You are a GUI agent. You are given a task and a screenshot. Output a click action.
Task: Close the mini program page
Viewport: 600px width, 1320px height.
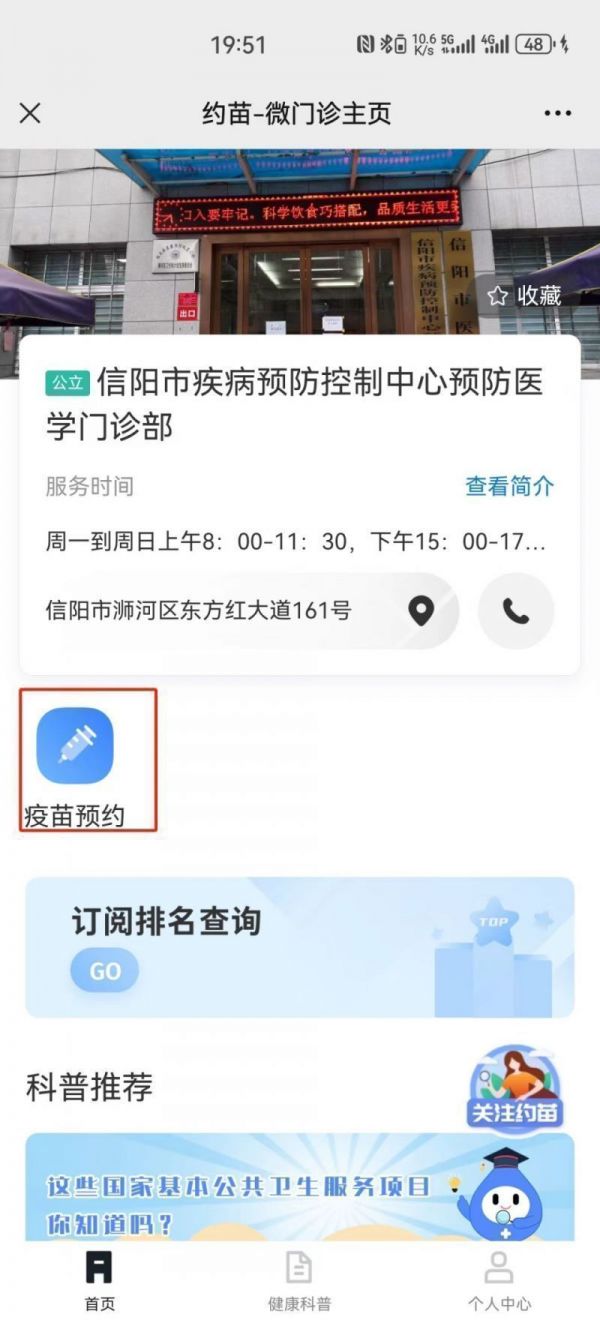tap(31, 113)
